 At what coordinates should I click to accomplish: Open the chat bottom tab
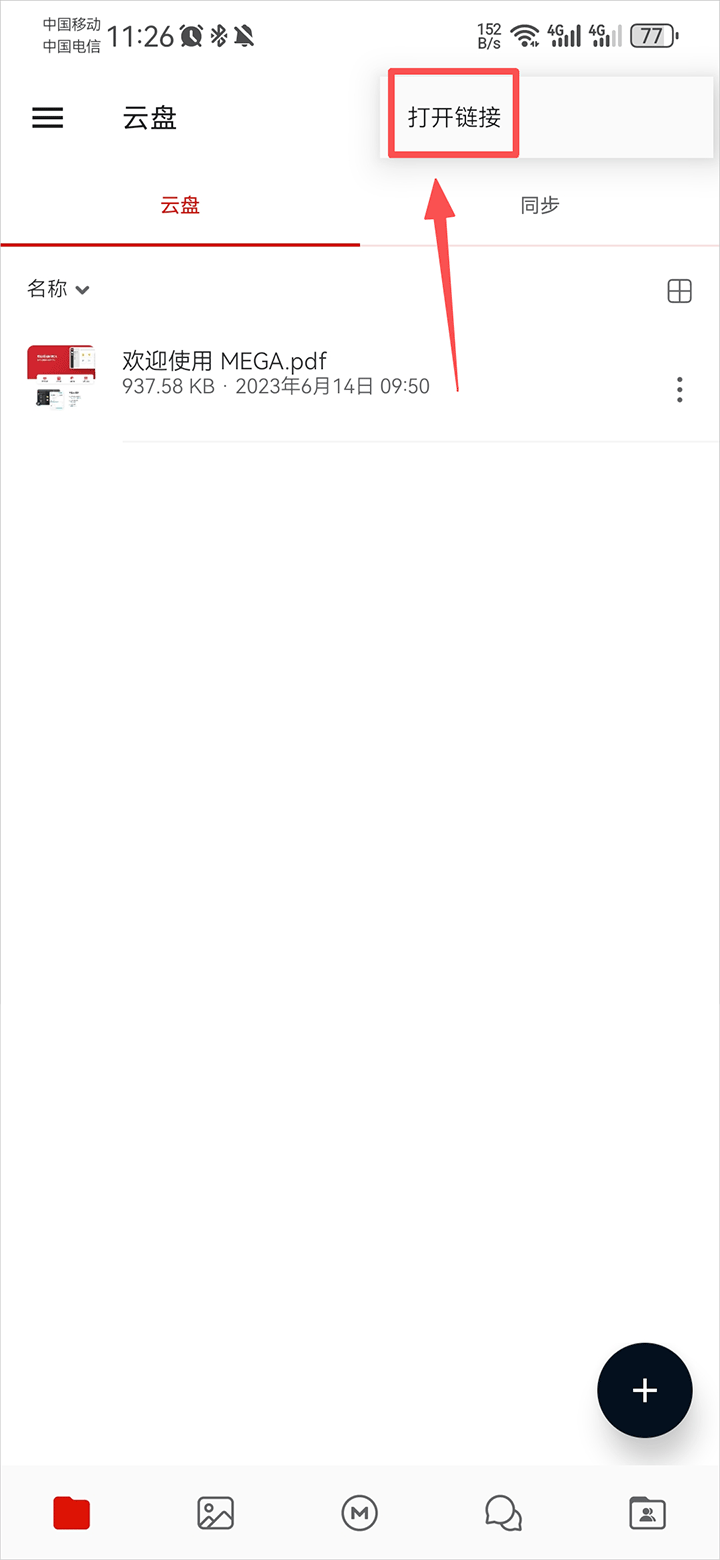point(503,1513)
